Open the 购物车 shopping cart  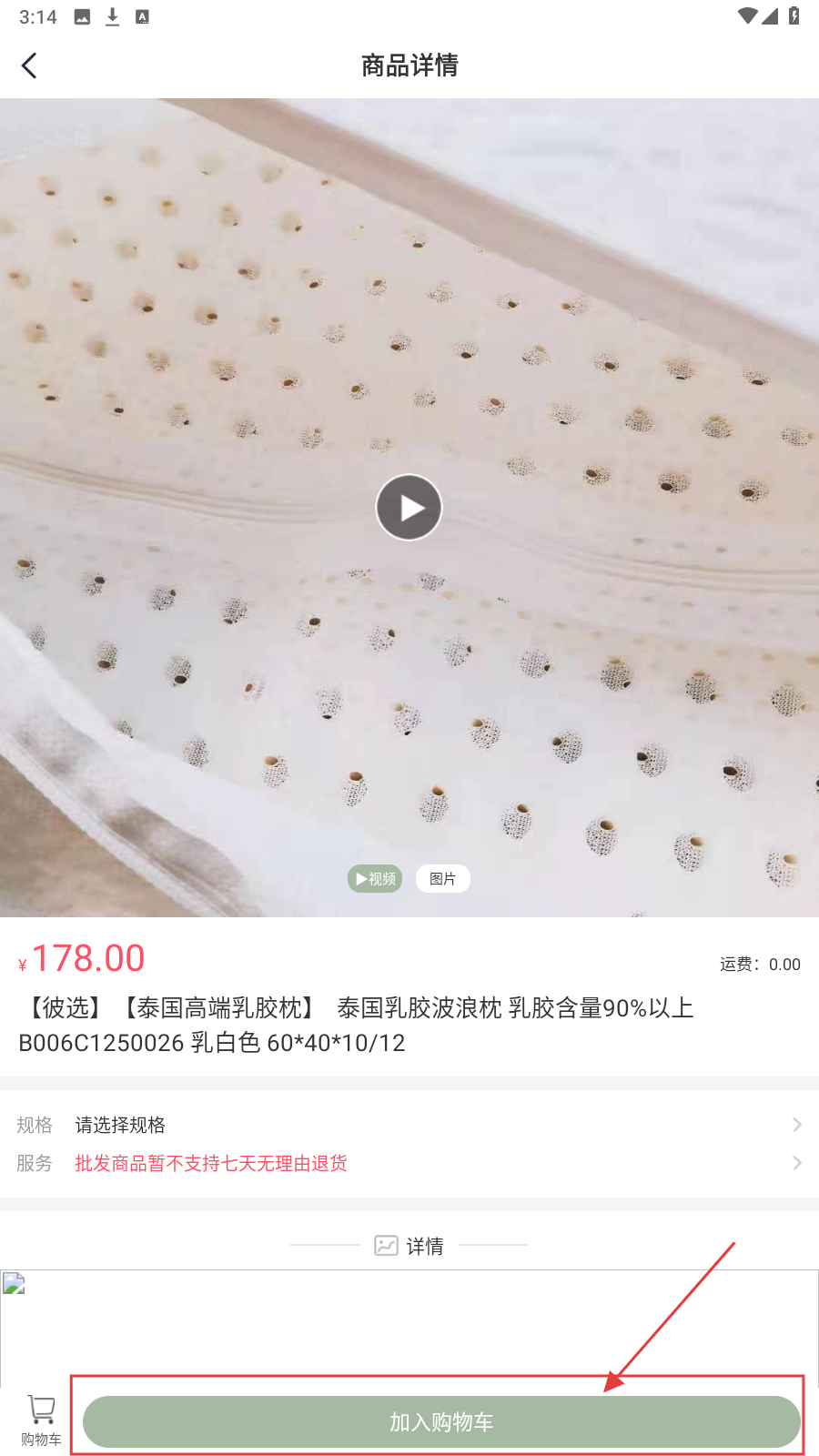pyautogui.click(x=41, y=1420)
